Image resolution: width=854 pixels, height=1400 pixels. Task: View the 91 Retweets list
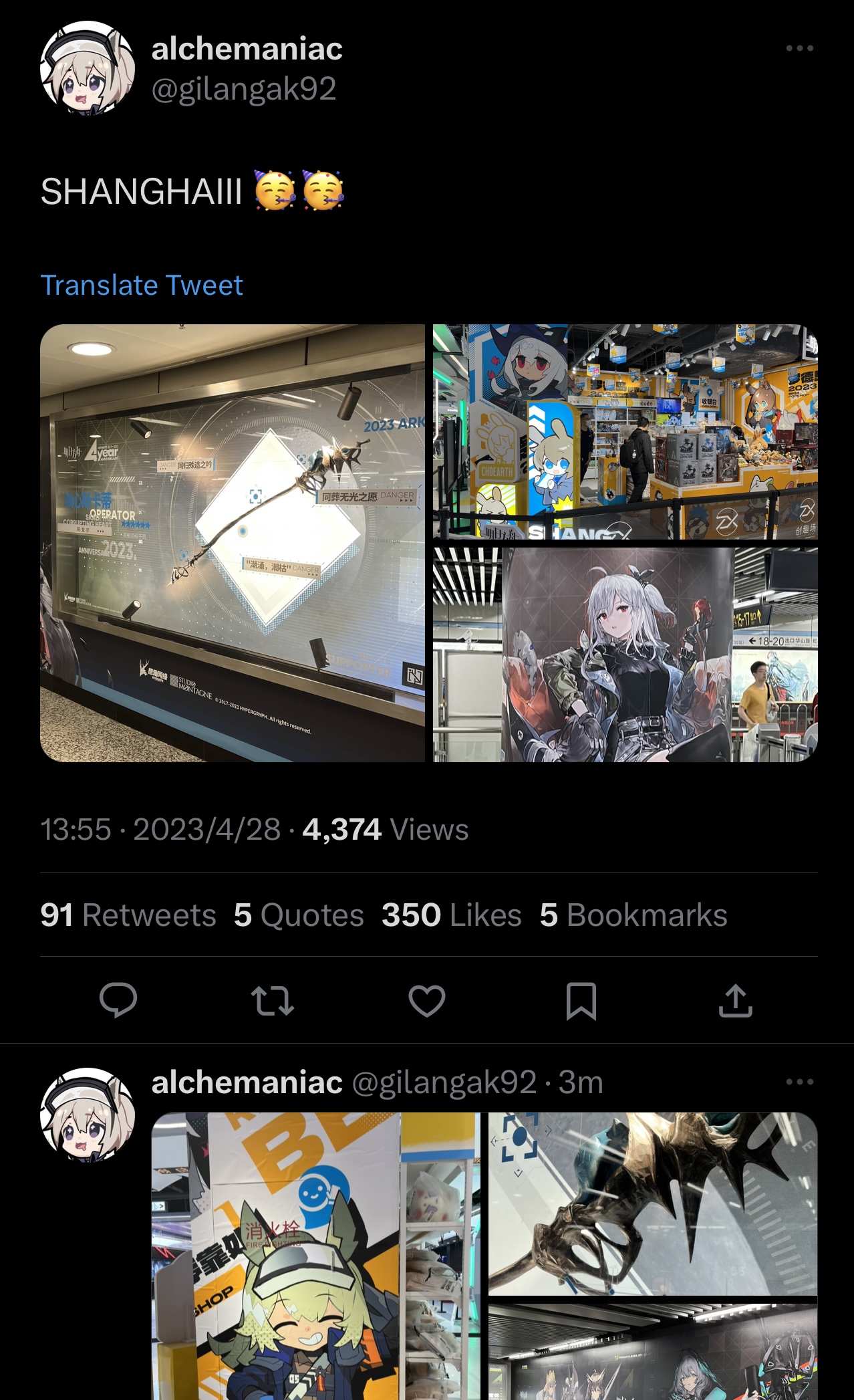pos(128,915)
